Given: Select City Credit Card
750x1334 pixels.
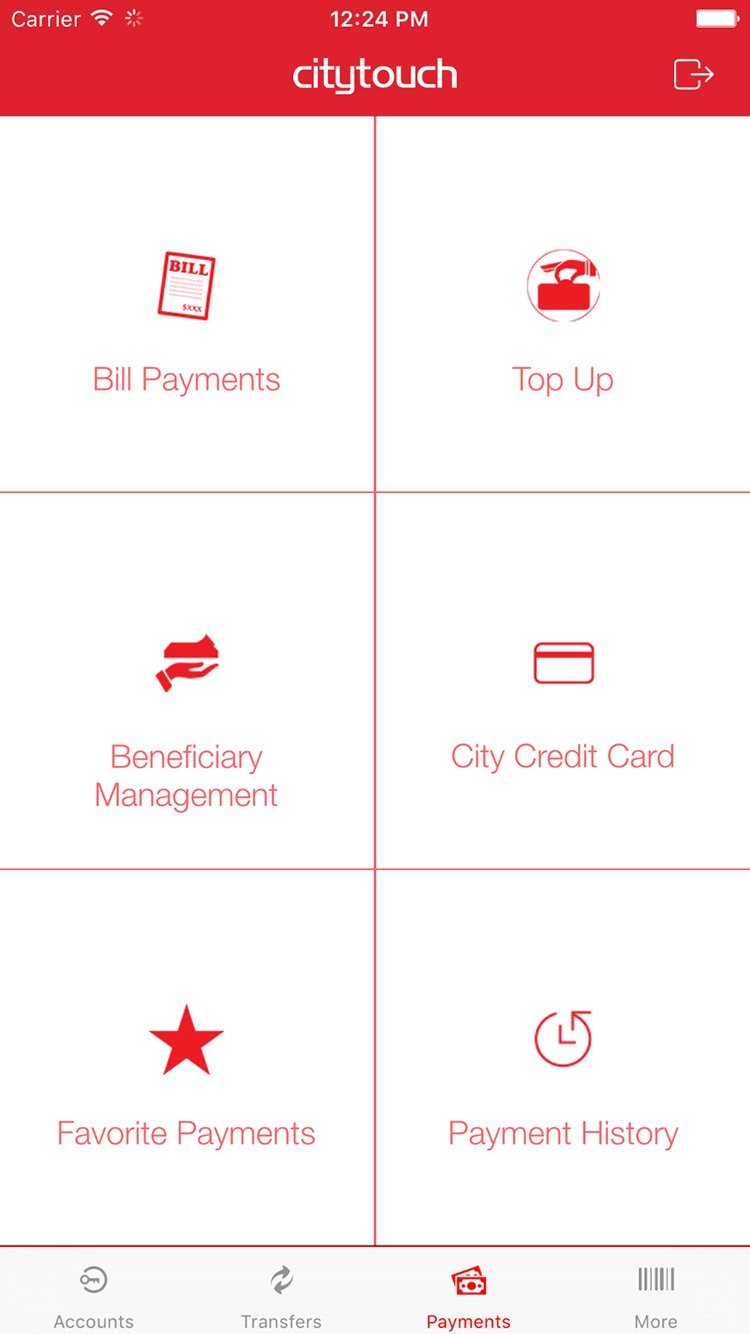Looking at the screenshot, I should point(563,681).
